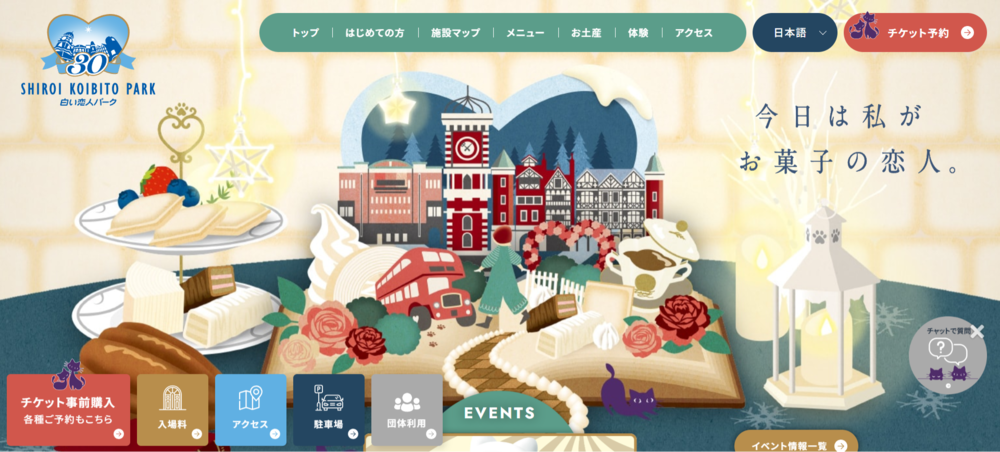Open アクセス in the top navigation
Screen dimensions: 1000x452
tap(694, 33)
